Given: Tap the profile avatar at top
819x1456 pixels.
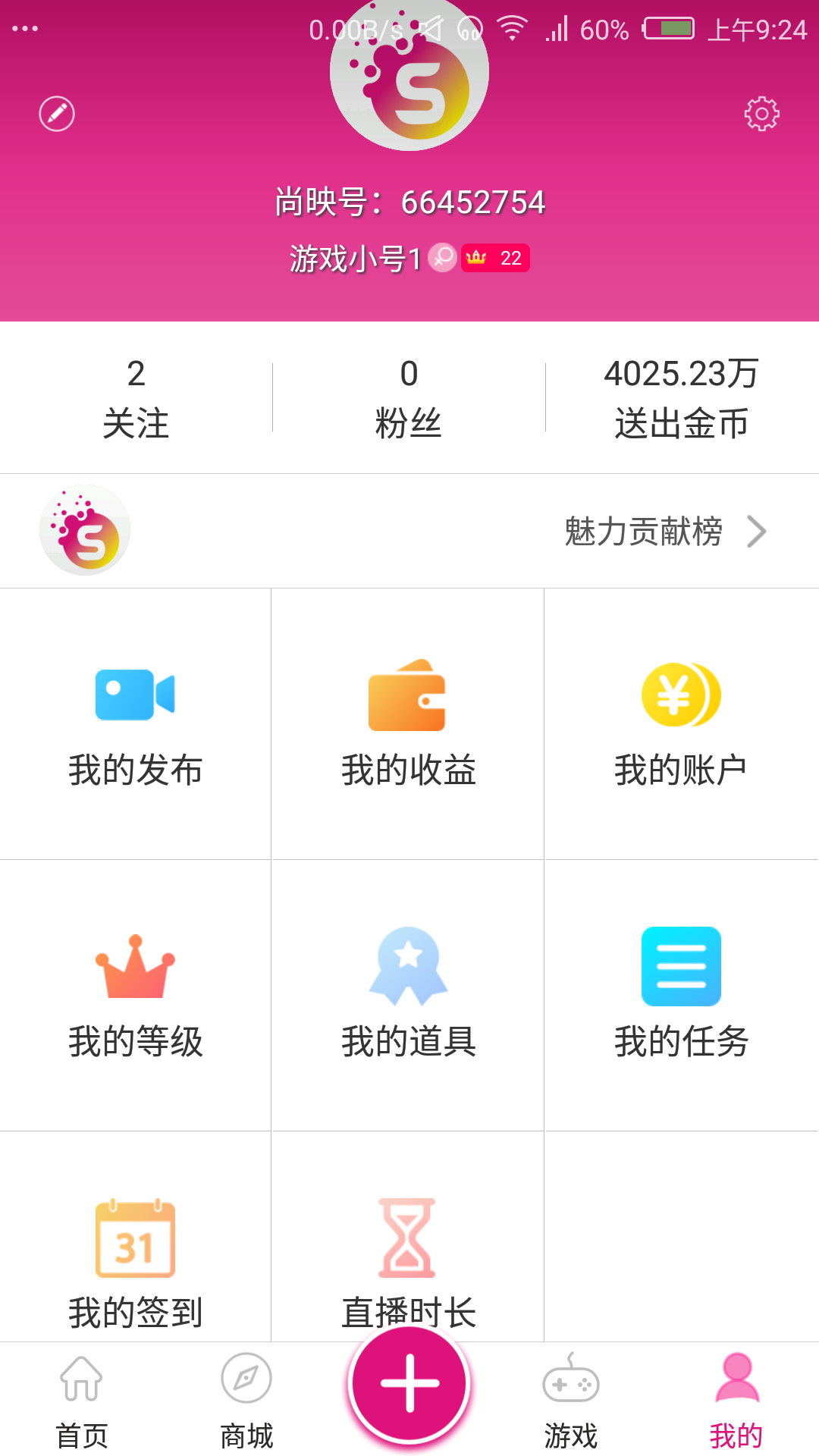Looking at the screenshot, I should pos(409,72).
